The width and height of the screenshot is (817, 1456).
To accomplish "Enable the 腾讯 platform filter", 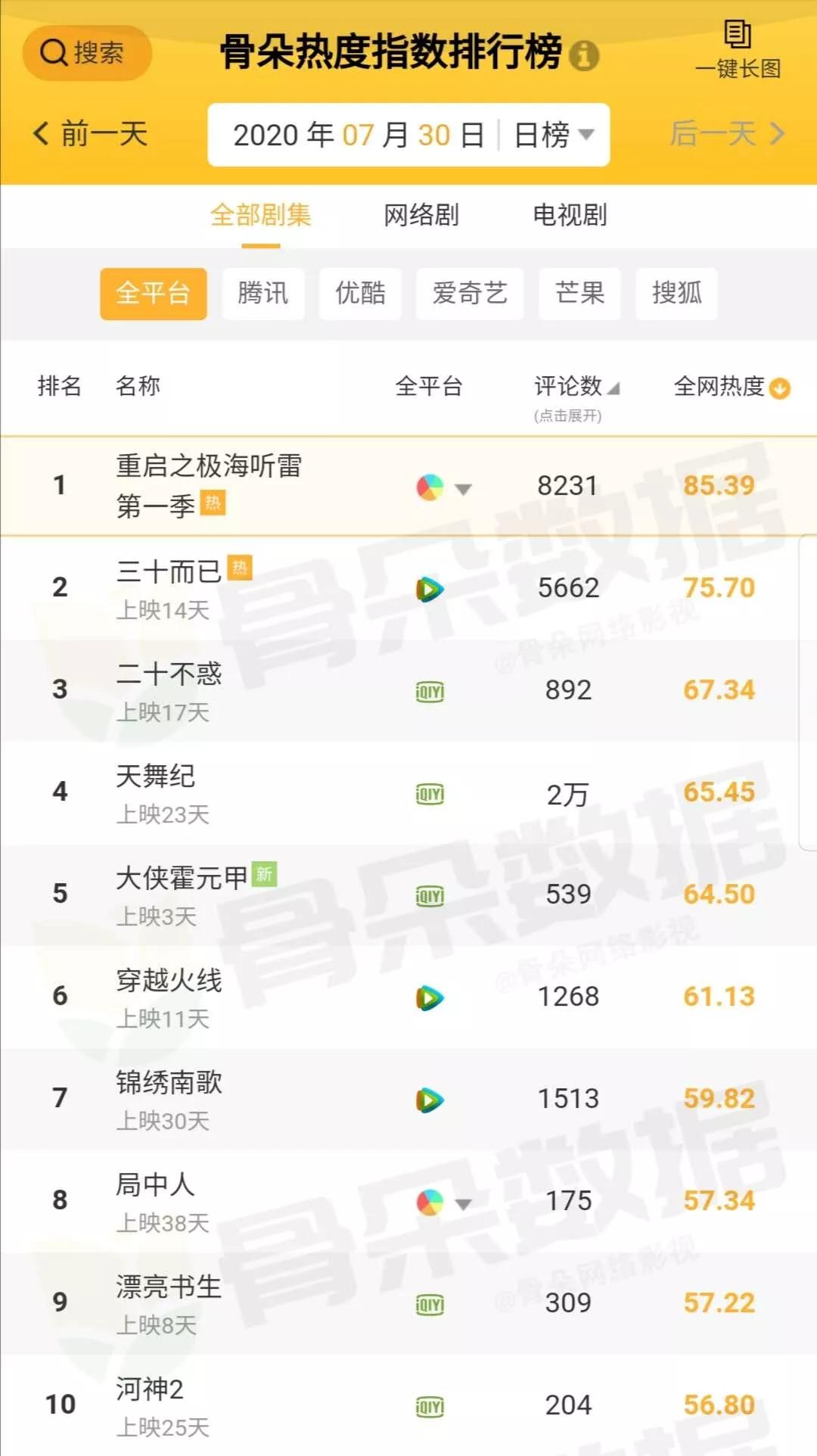I will [262, 294].
